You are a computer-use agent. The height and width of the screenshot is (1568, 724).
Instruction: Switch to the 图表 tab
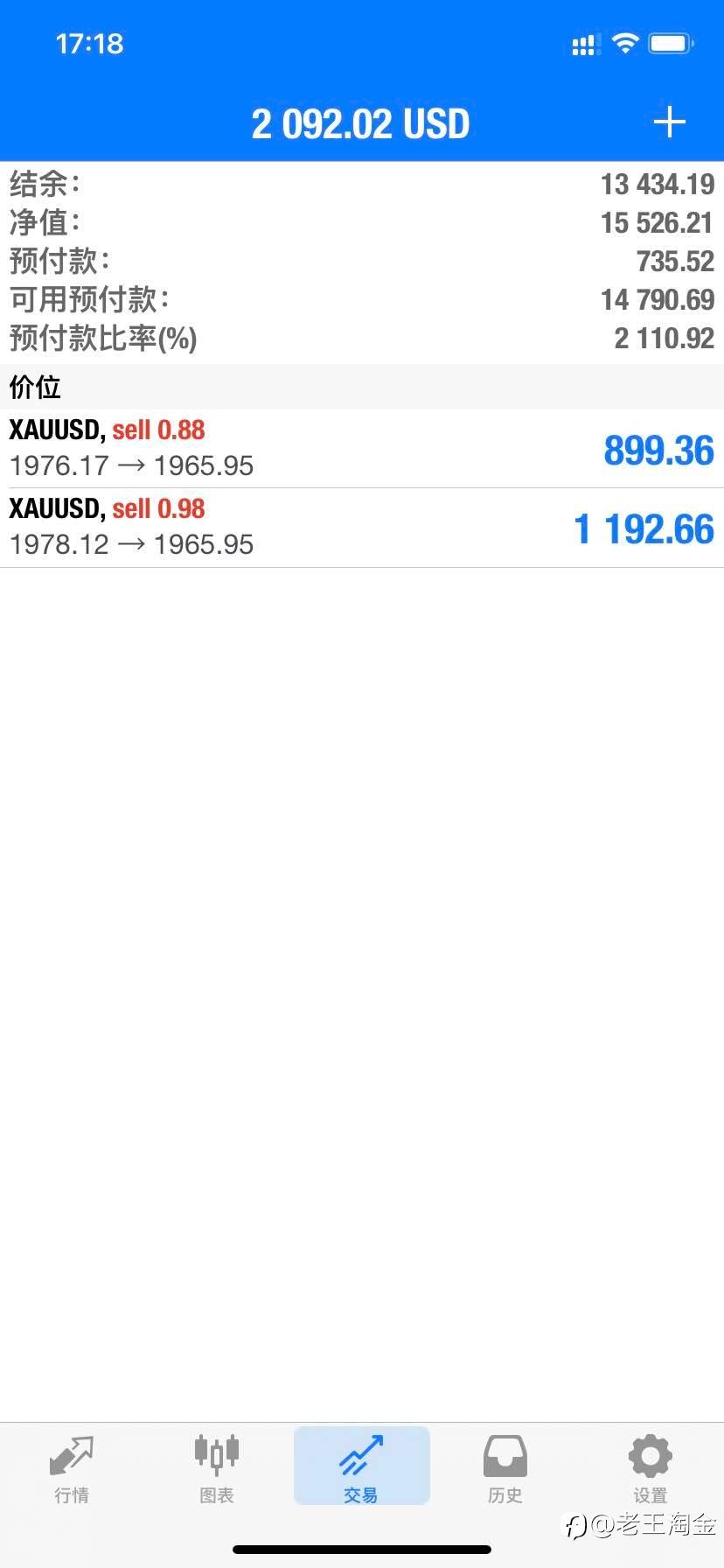[217, 1469]
